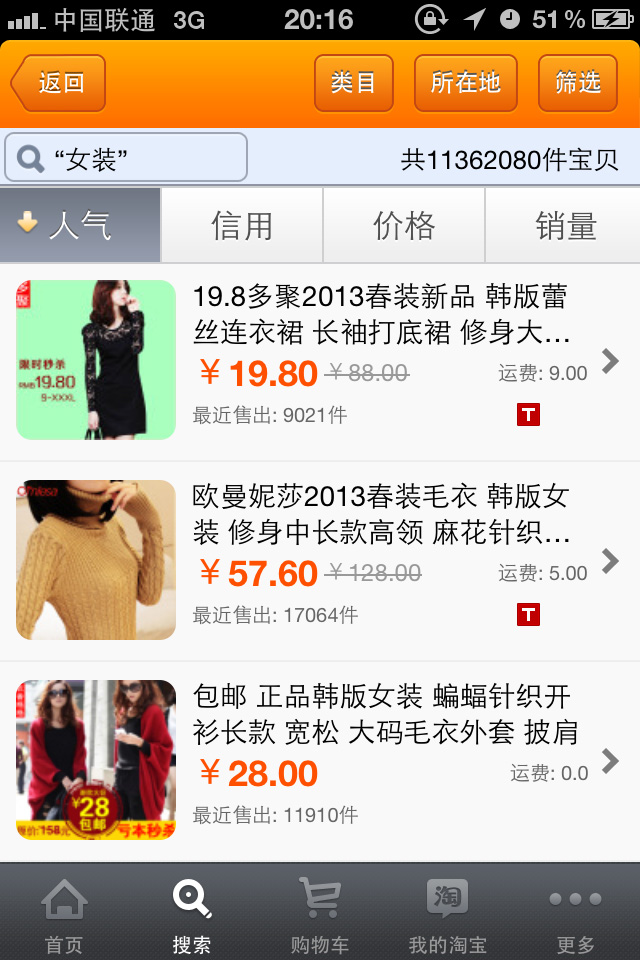
Task: Open the 更多 tab
Action: pyautogui.click(x=575, y=912)
